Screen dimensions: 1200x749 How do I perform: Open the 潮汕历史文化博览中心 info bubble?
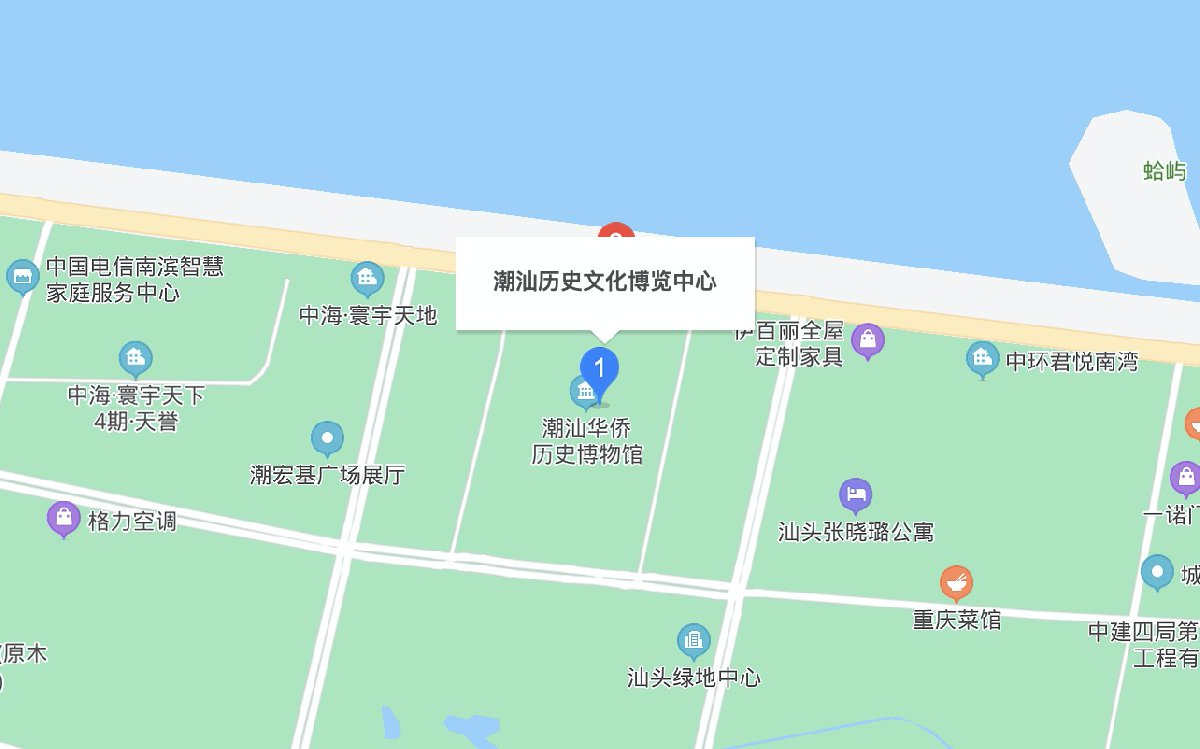(605, 282)
